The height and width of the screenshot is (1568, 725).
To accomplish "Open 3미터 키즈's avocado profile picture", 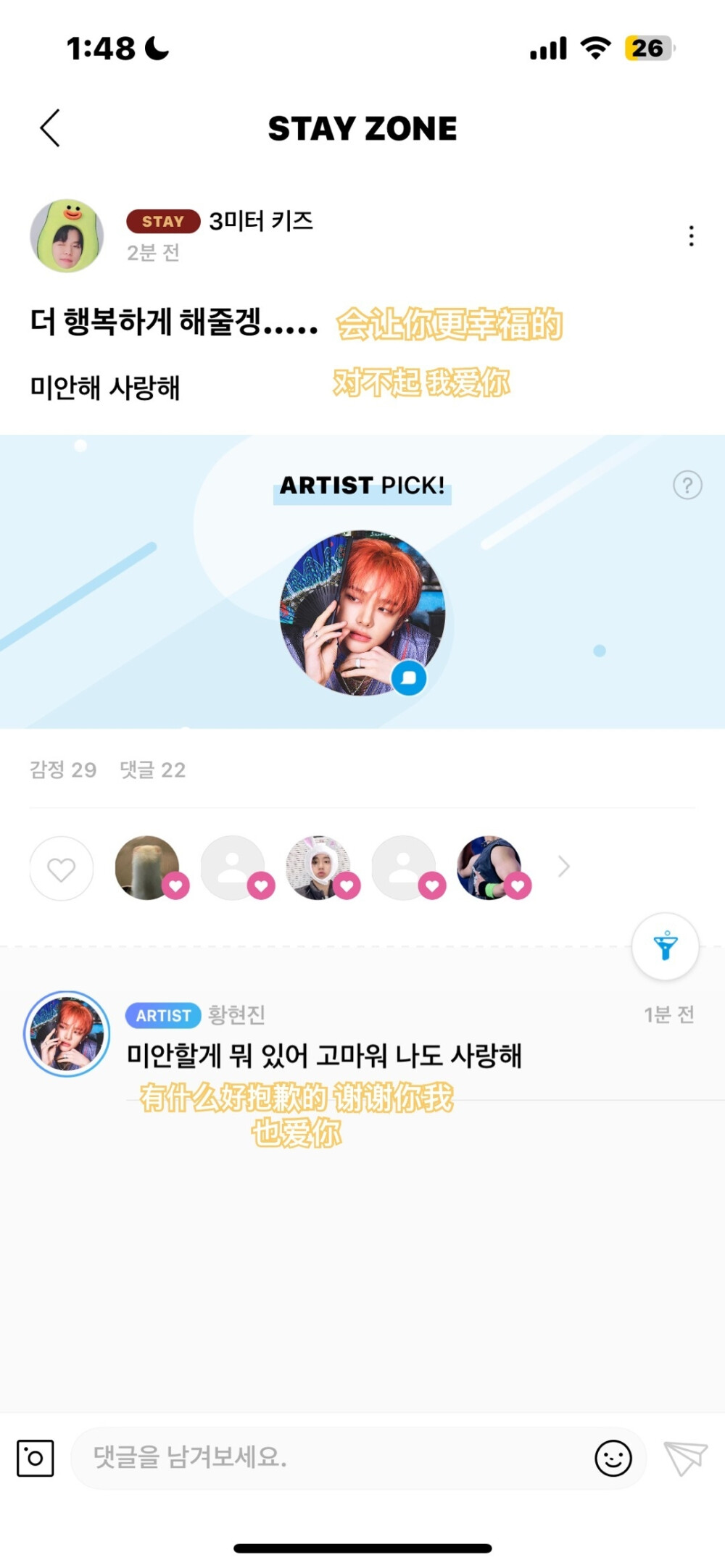I will [67, 236].
